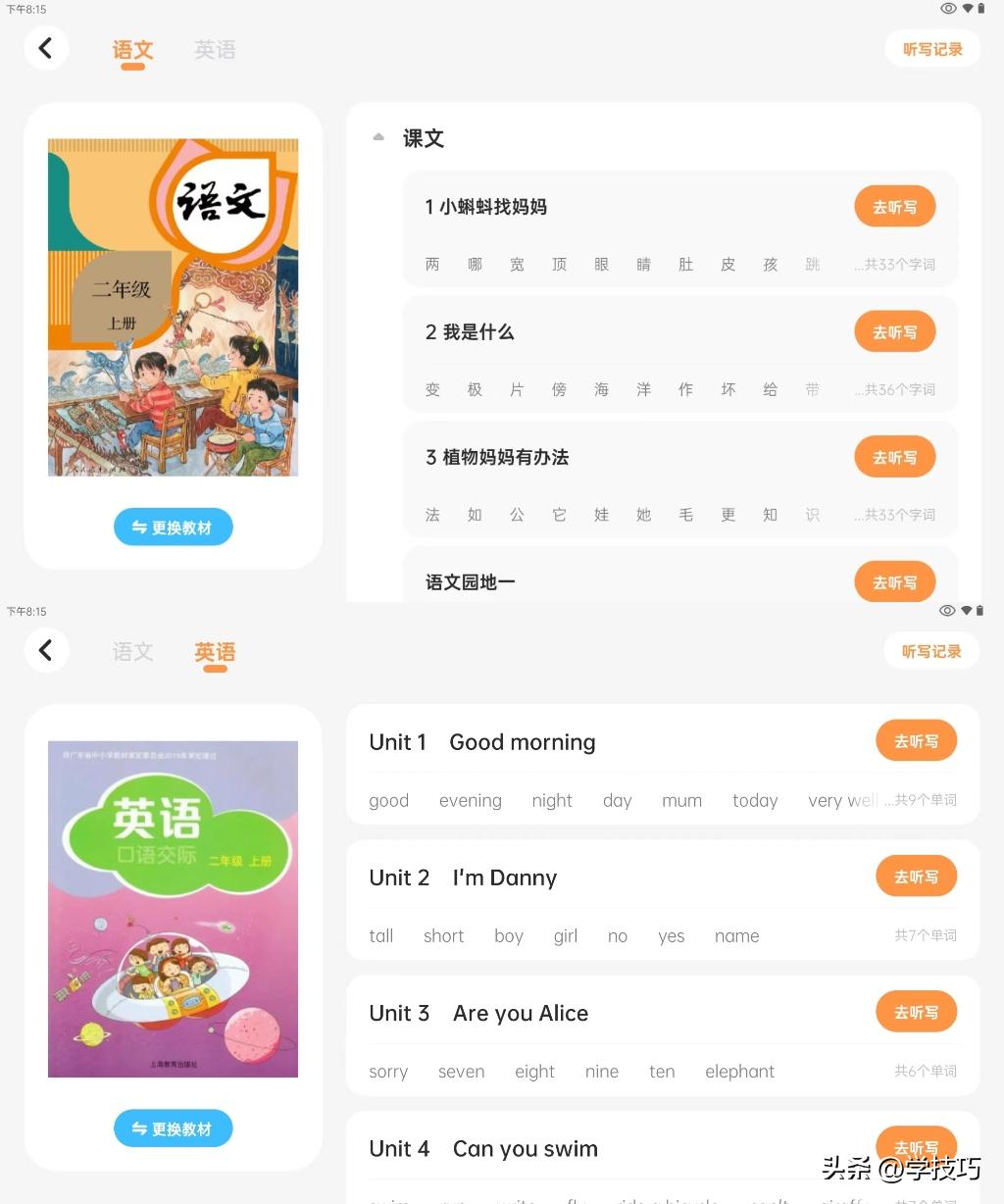The image size is (1004, 1204).
Task: Start dictation for 我是什么
Action: click(x=893, y=331)
